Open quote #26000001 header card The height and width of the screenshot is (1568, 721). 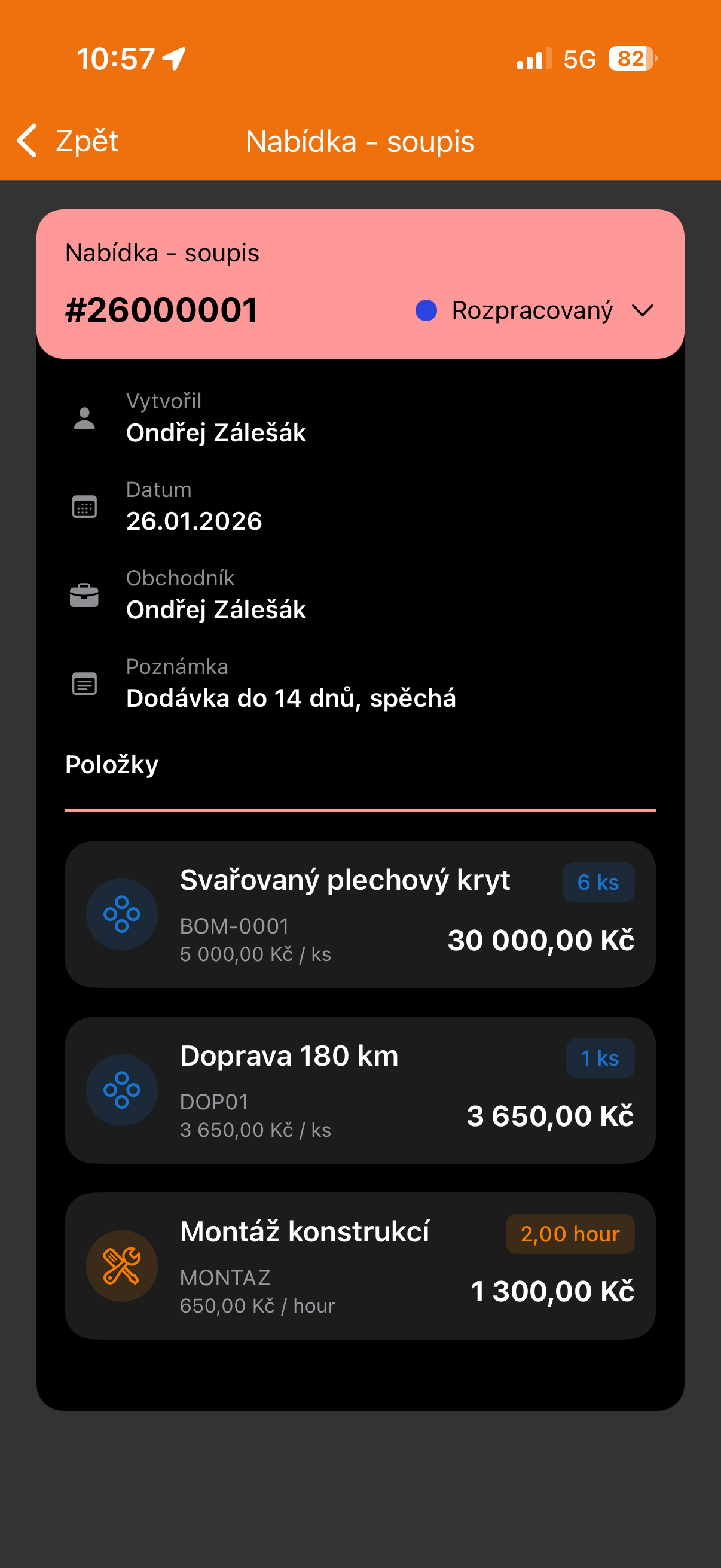tap(161, 310)
